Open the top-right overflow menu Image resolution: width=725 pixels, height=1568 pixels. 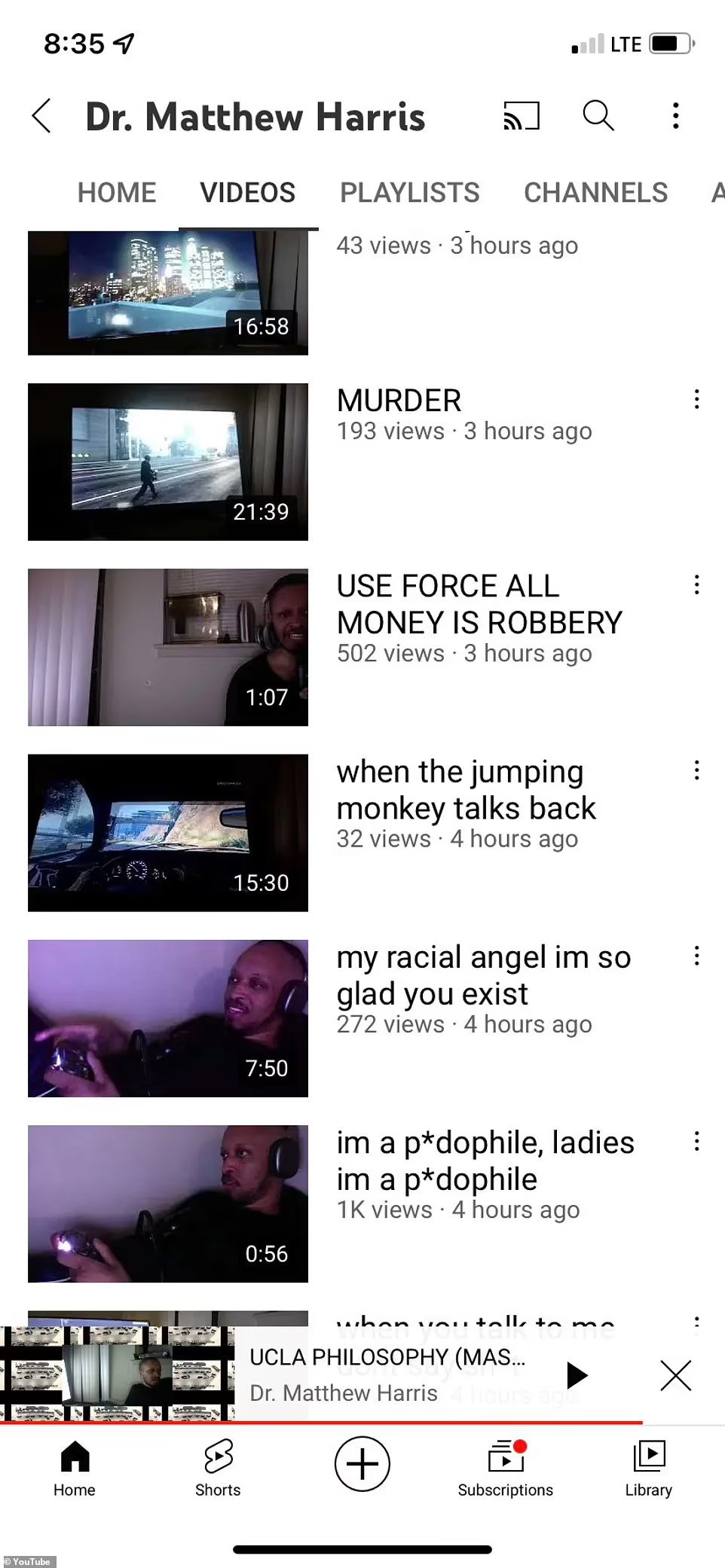tap(676, 116)
